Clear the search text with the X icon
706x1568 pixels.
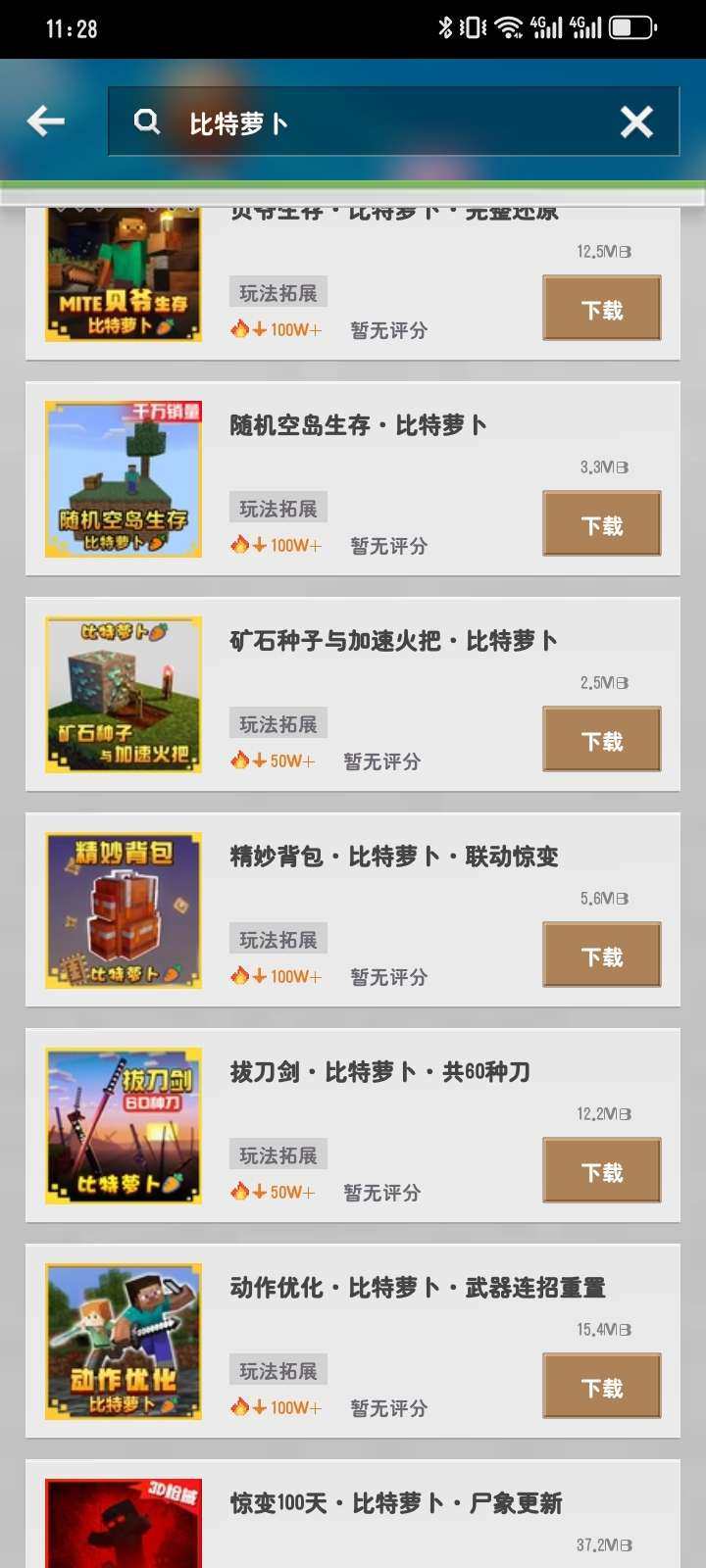point(635,122)
